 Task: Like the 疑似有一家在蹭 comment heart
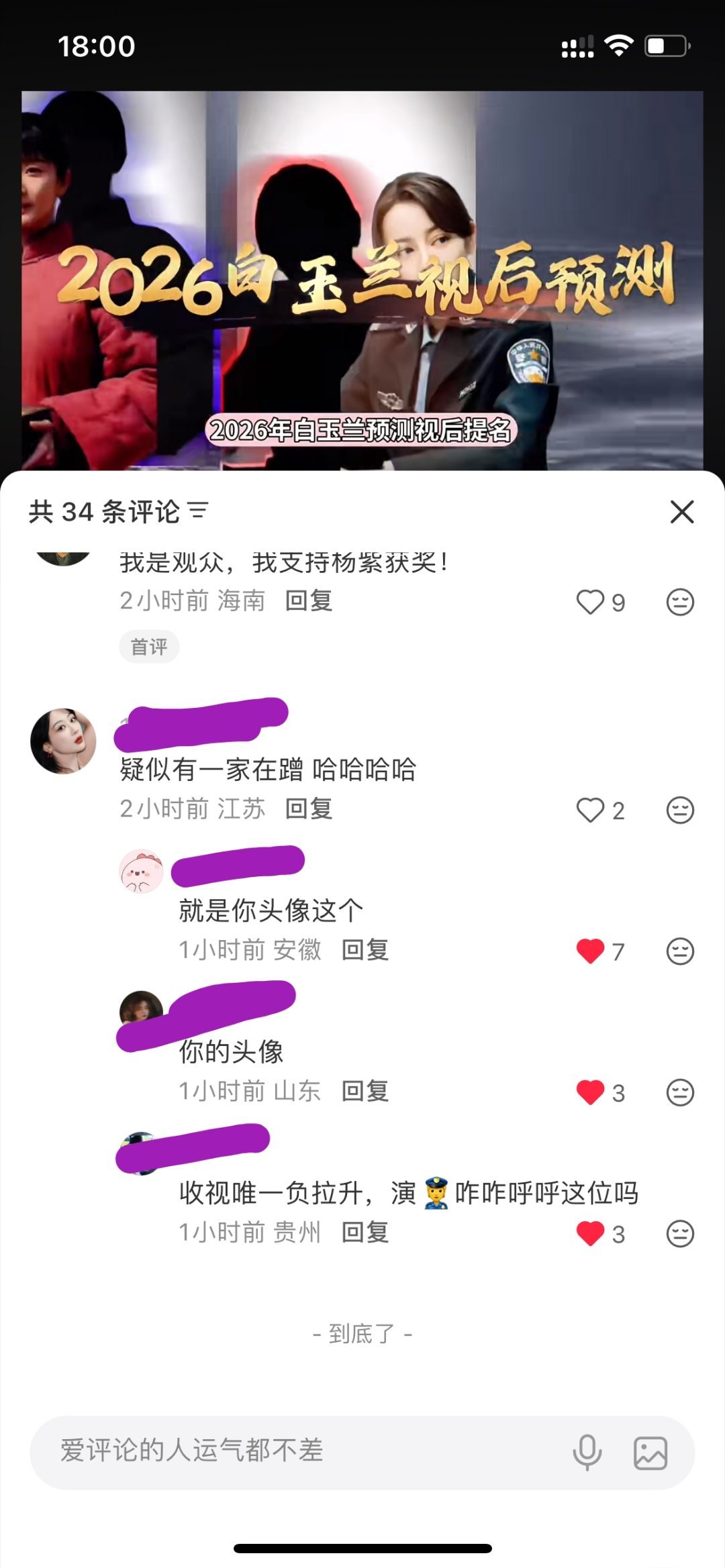point(591,811)
